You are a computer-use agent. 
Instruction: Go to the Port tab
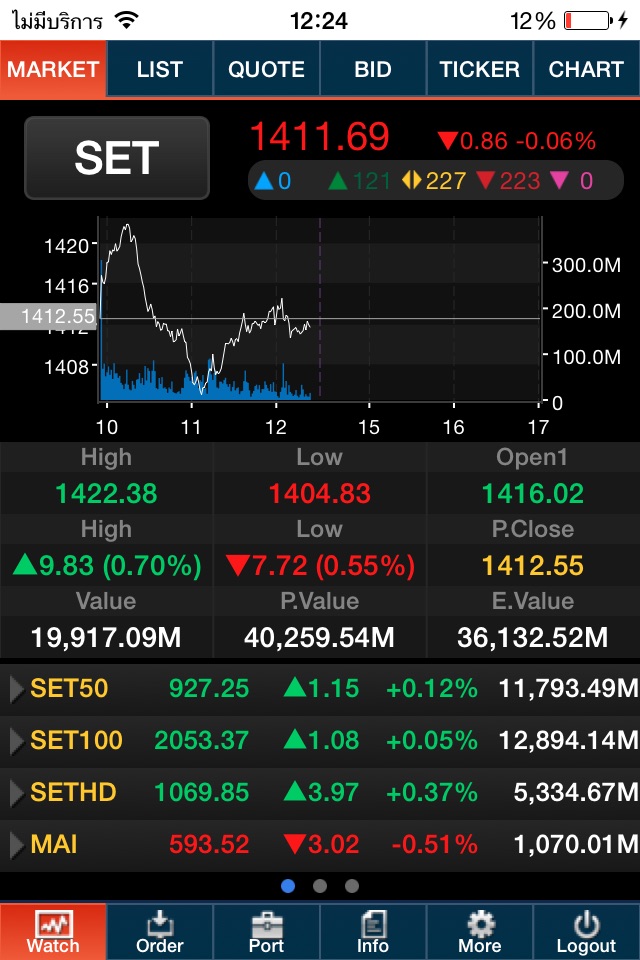pyautogui.click(x=266, y=931)
